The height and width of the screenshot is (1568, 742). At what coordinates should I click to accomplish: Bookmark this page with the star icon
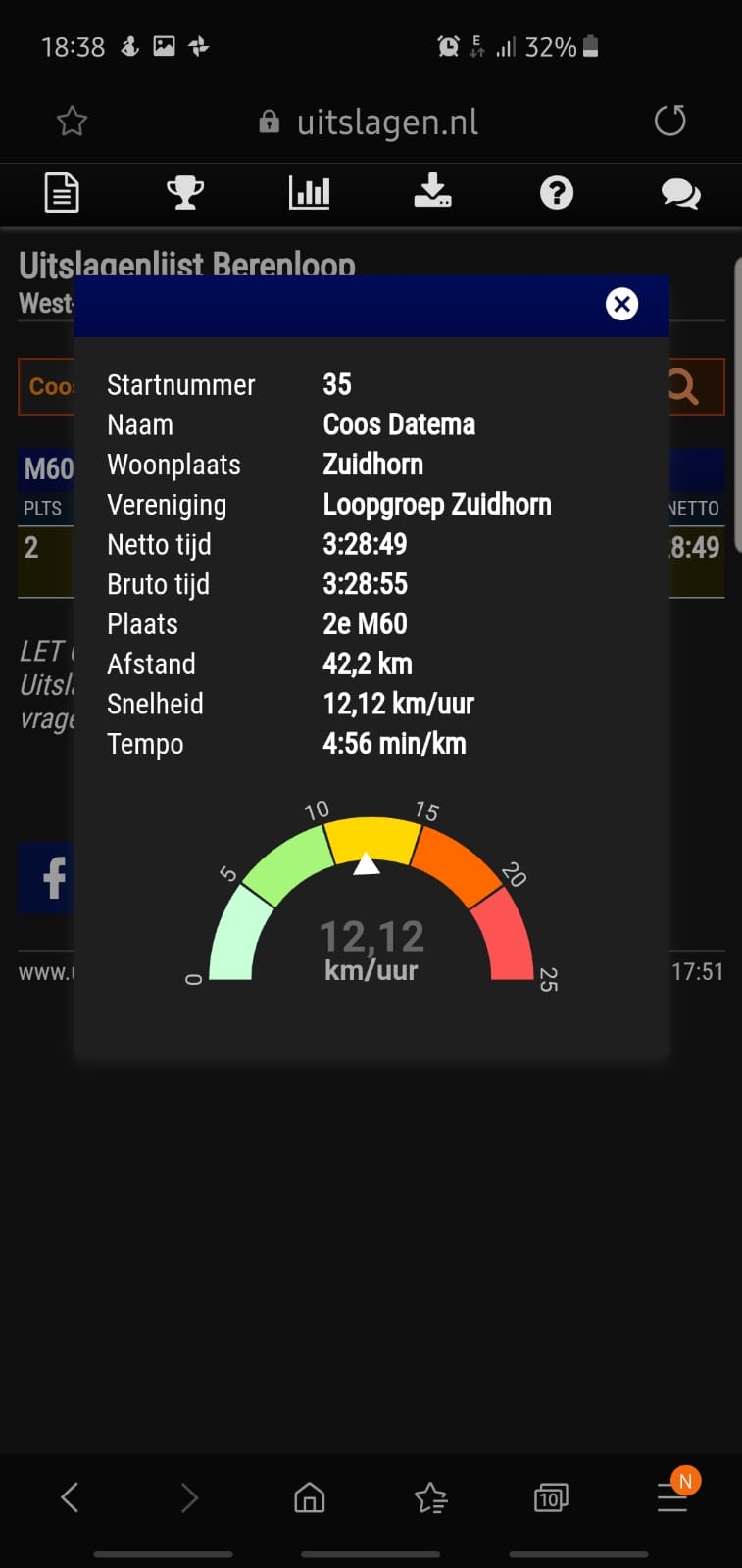pos(72,122)
